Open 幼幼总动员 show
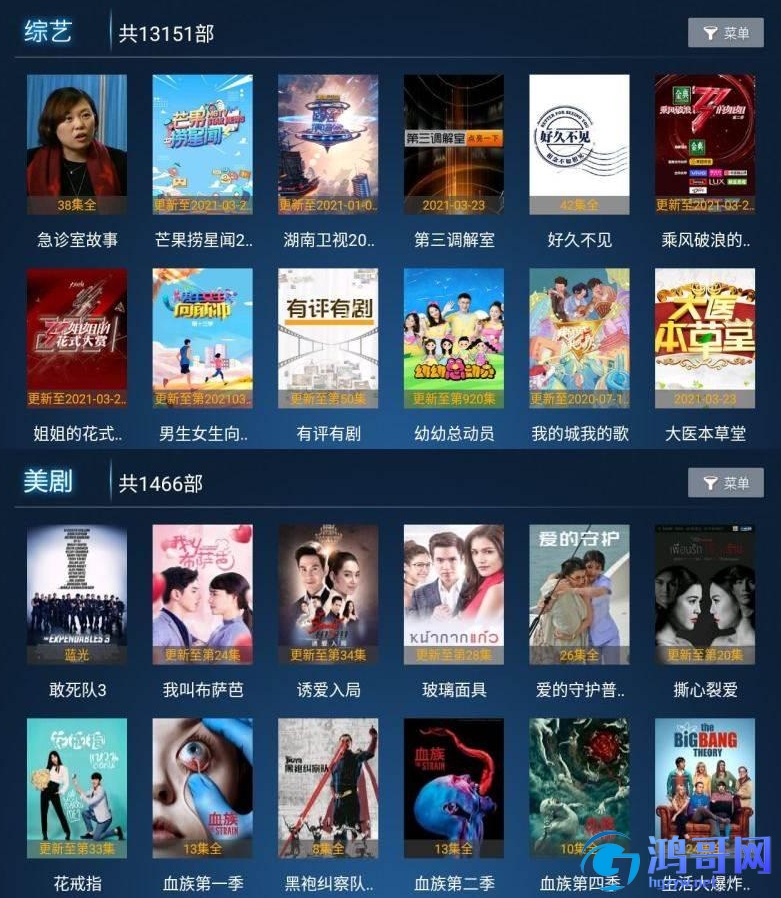781x898 pixels. pos(454,338)
